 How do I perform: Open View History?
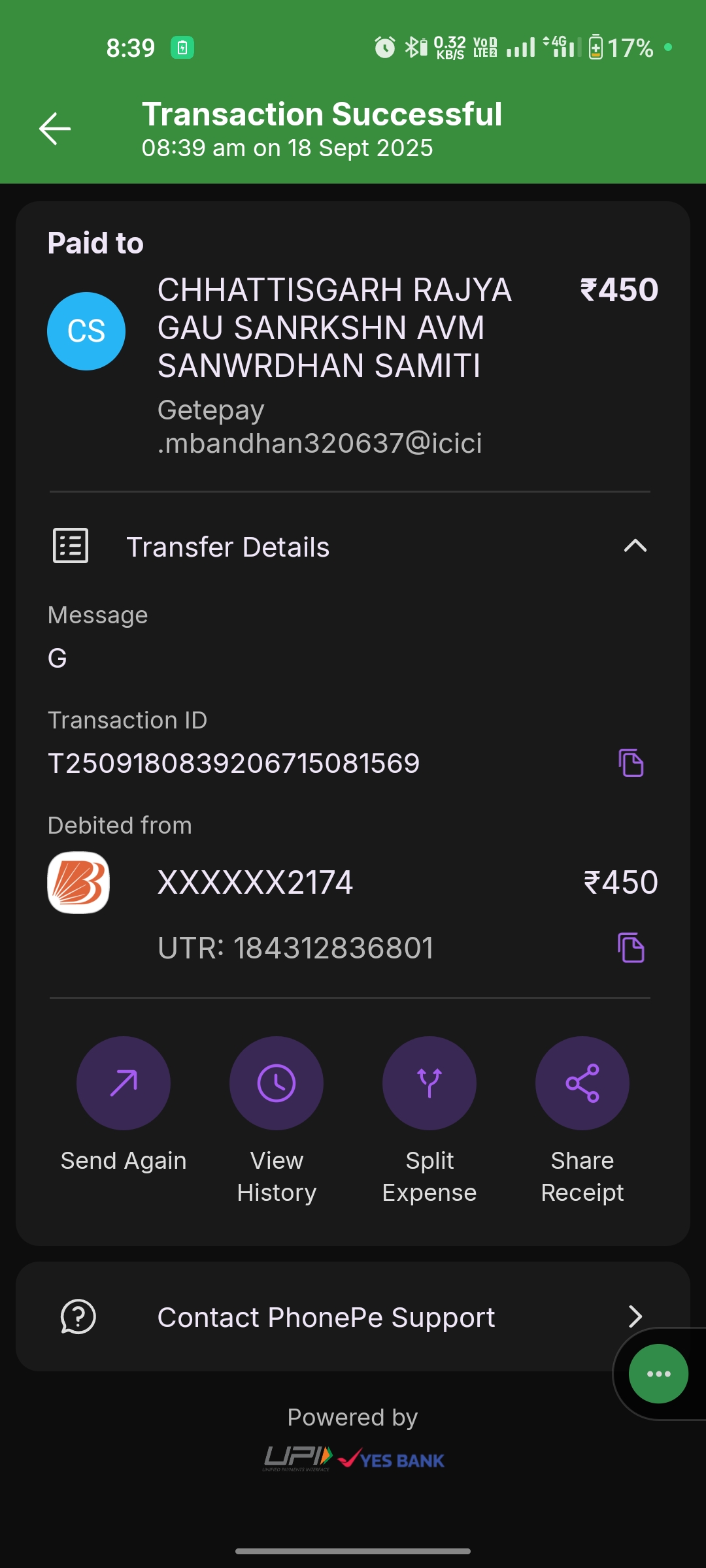(277, 1083)
